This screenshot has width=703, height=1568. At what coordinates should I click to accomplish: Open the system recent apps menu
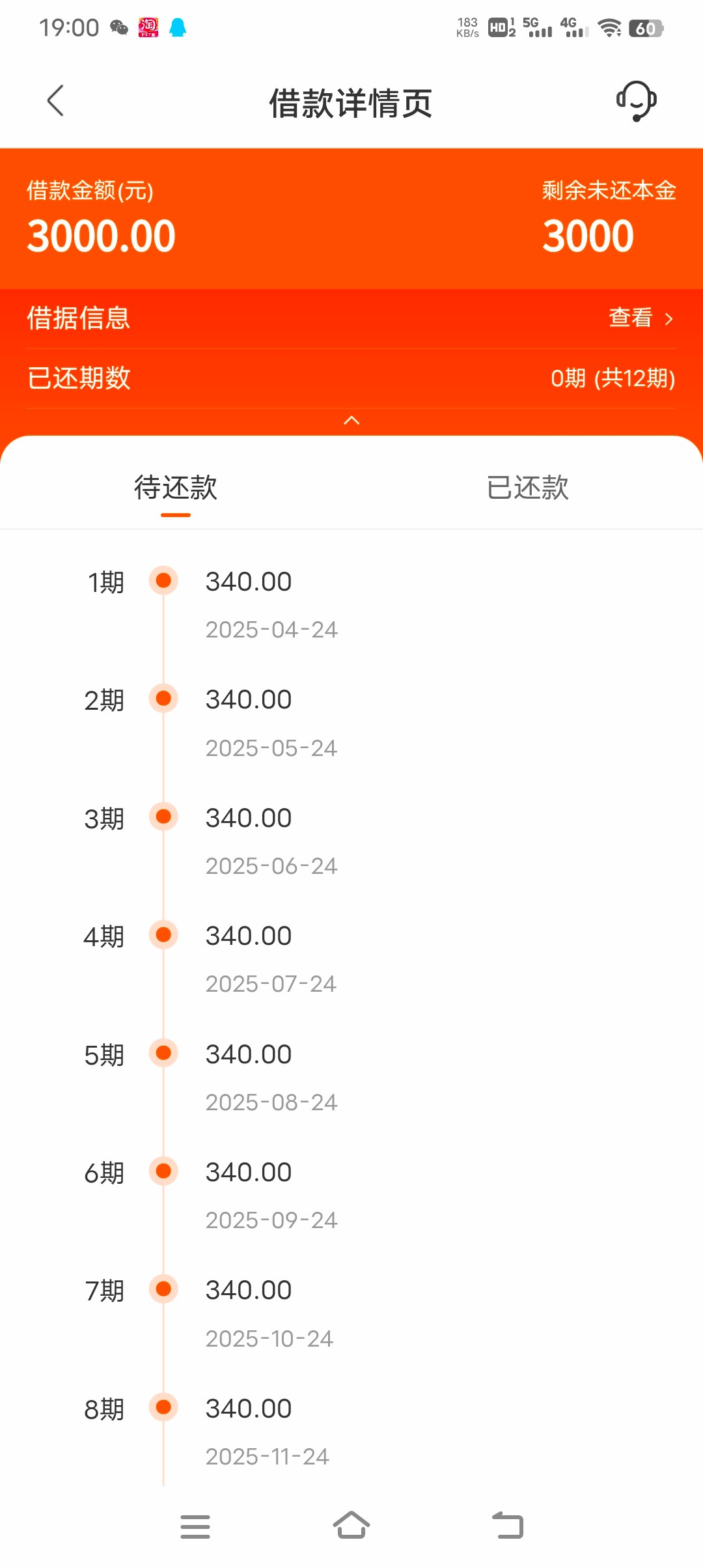(x=195, y=1526)
